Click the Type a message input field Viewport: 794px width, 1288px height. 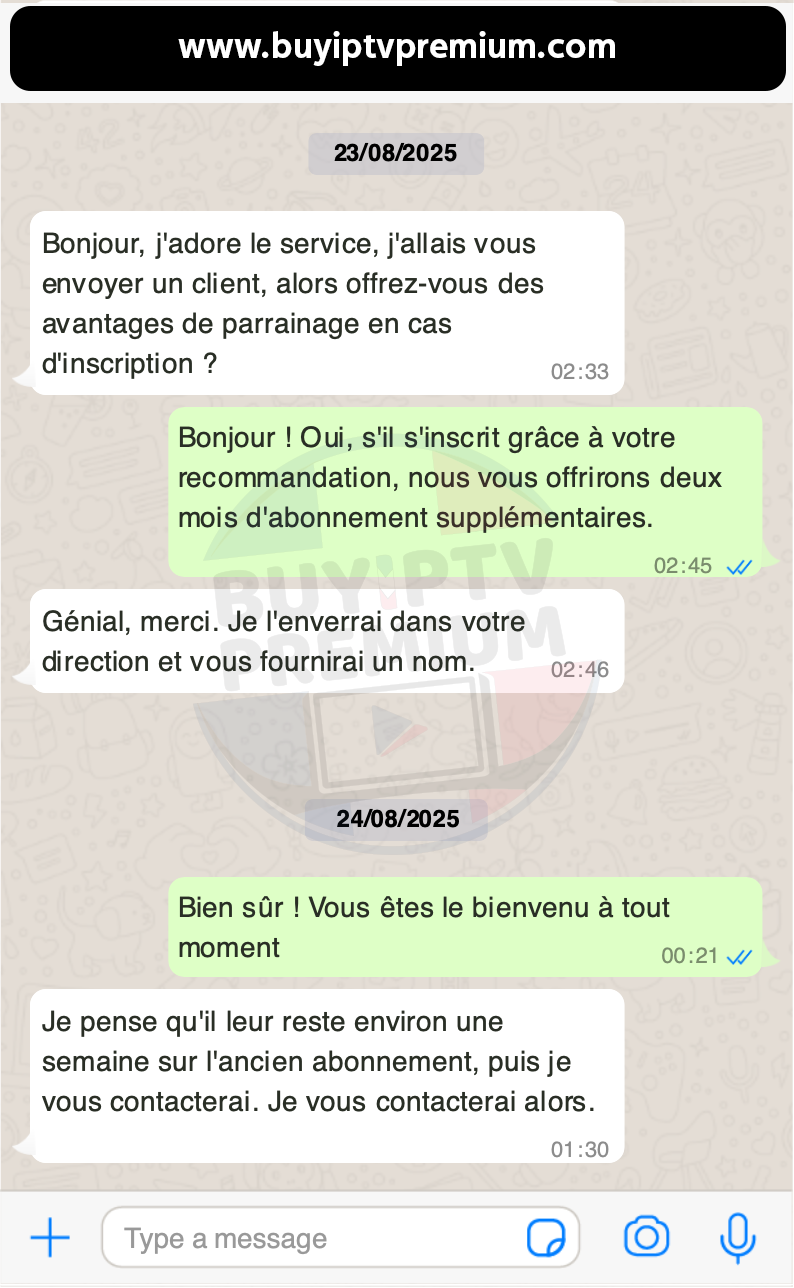click(x=300, y=1237)
